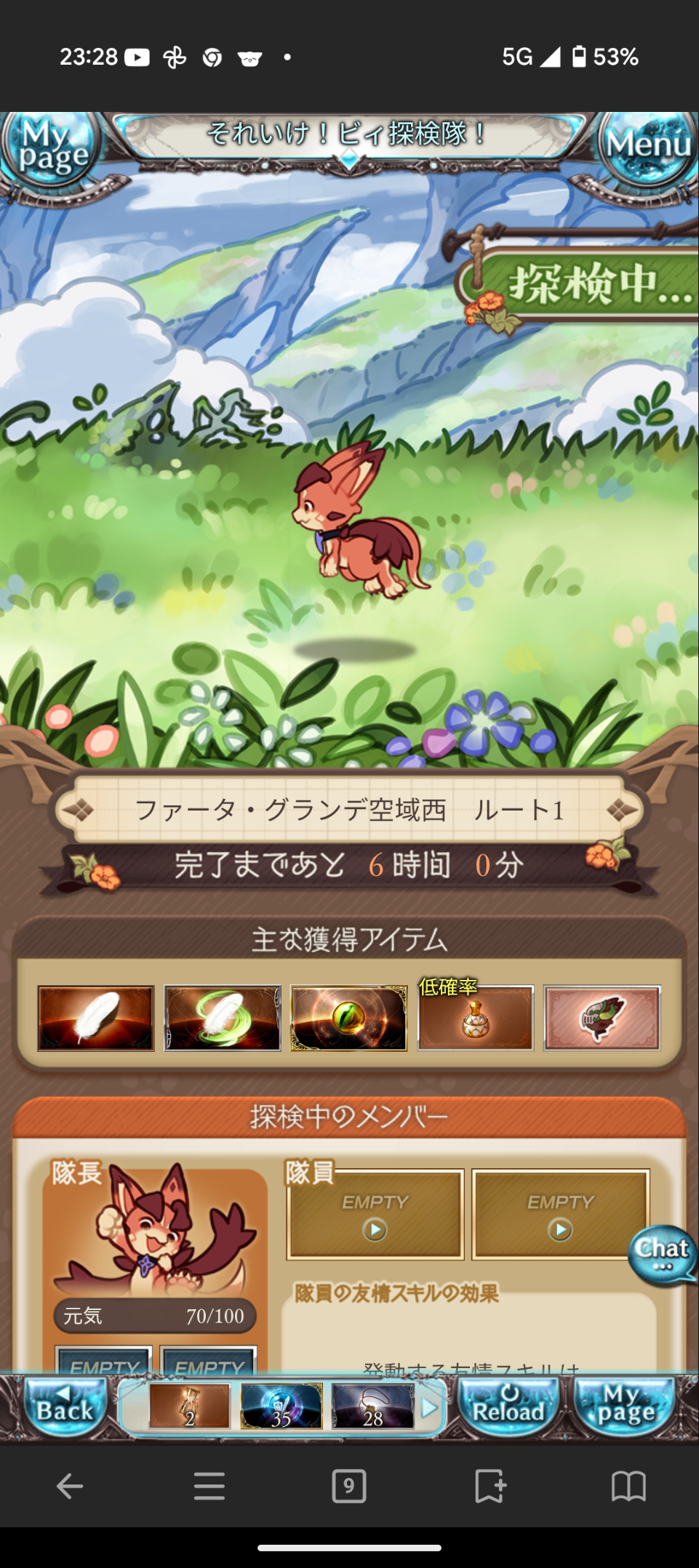View the green orb reward

(349, 1018)
